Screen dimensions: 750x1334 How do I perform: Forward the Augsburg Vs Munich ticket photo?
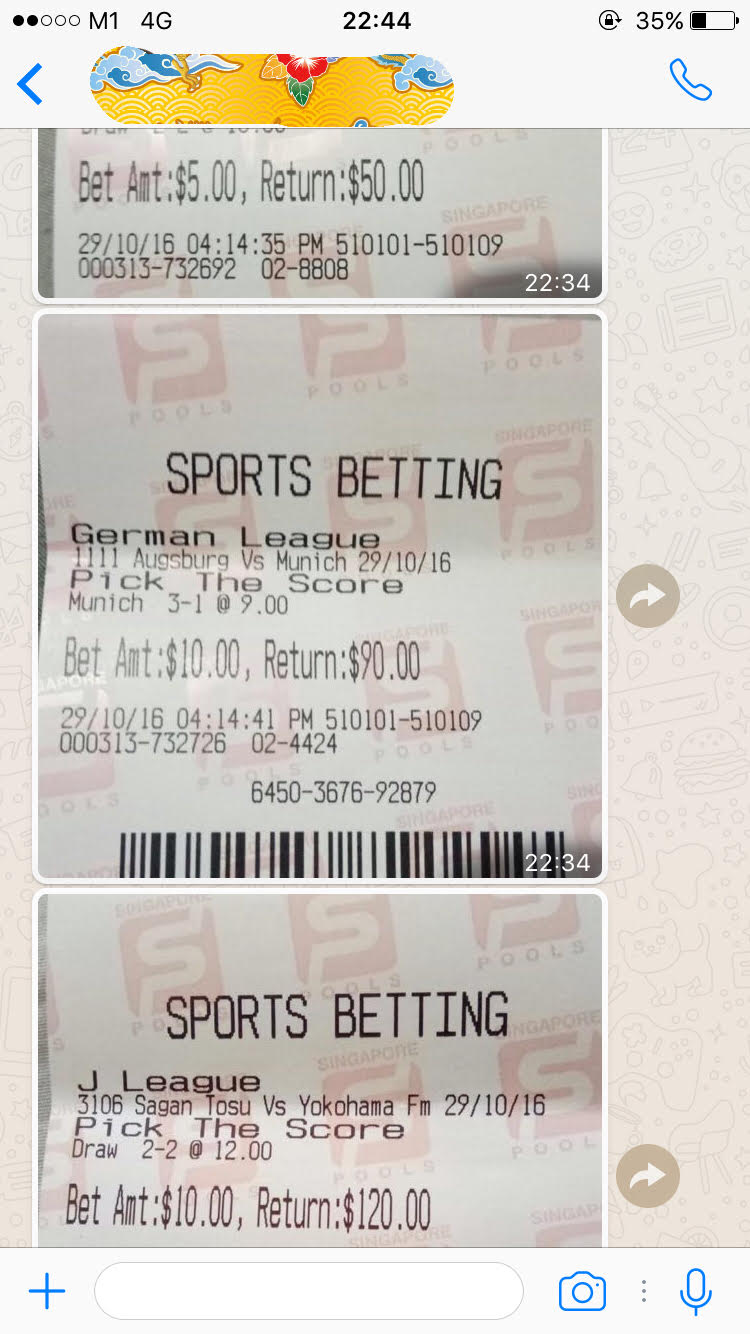[648, 597]
